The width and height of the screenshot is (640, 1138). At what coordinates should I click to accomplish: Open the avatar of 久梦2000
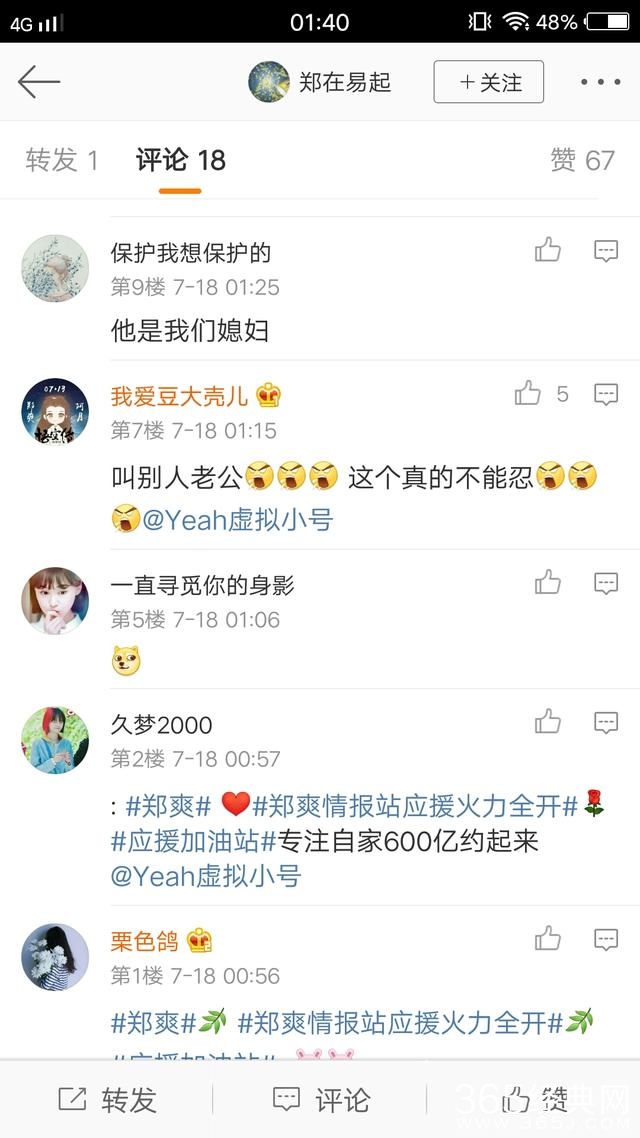tap(55, 741)
